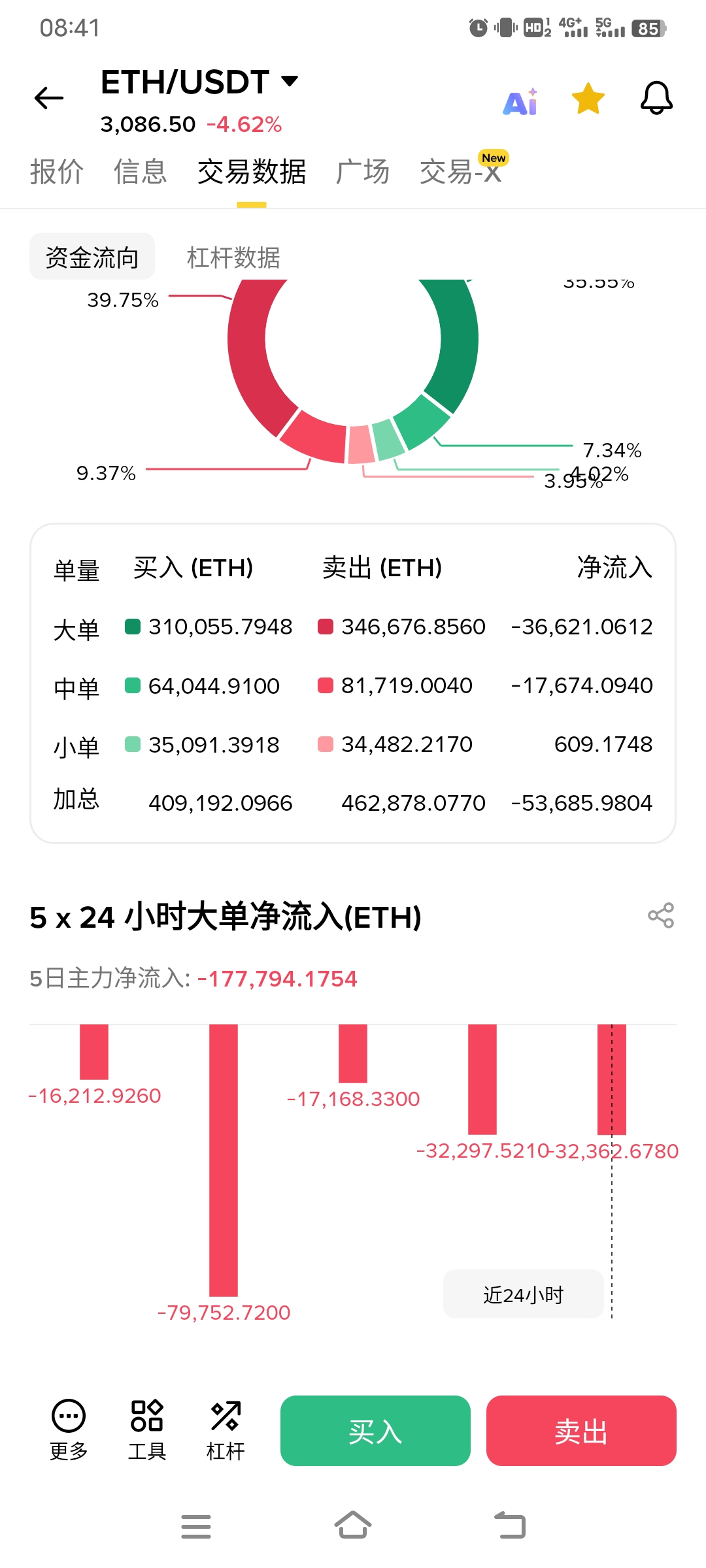The width and height of the screenshot is (706, 1568).
Task: Switch to the 广场 tab
Action: pyautogui.click(x=363, y=172)
